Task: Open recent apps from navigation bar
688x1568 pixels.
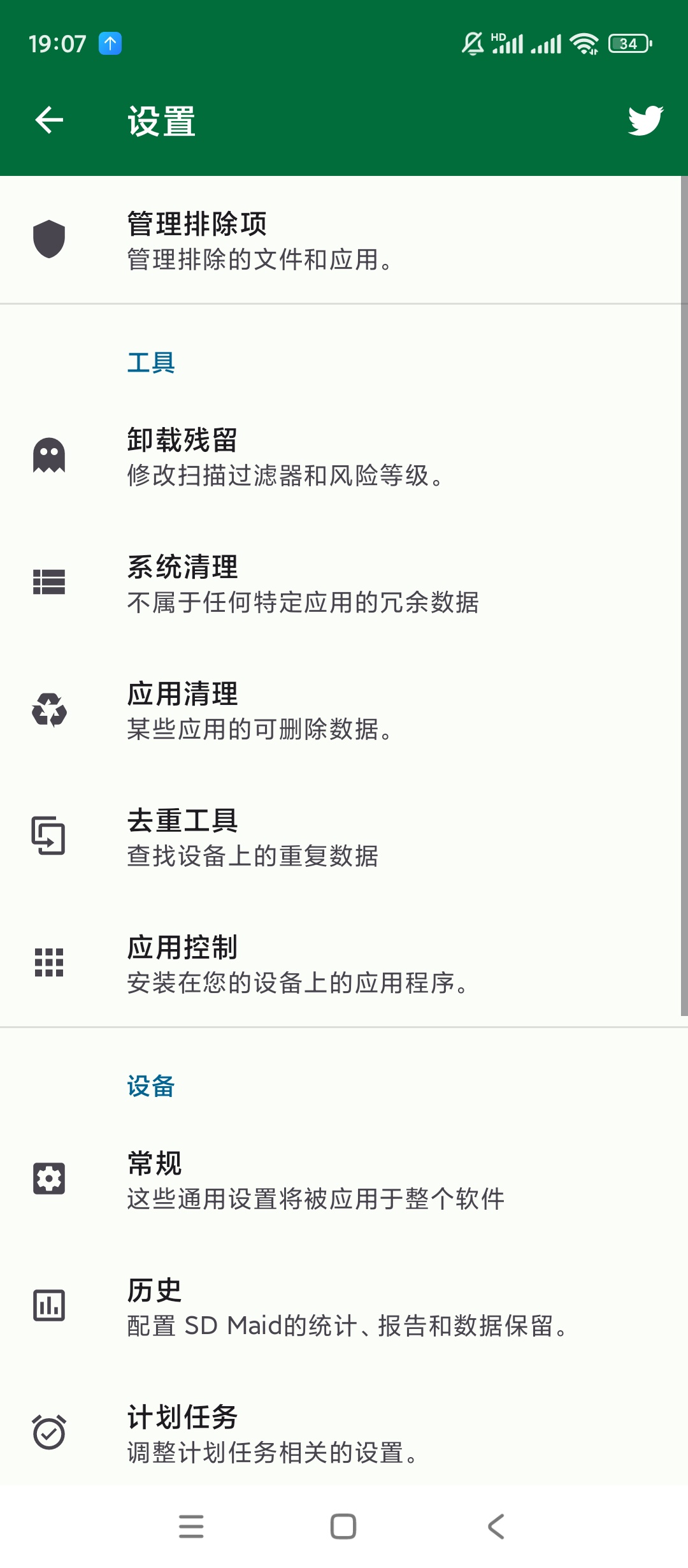Action: pyautogui.click(x=191, y=1527)
